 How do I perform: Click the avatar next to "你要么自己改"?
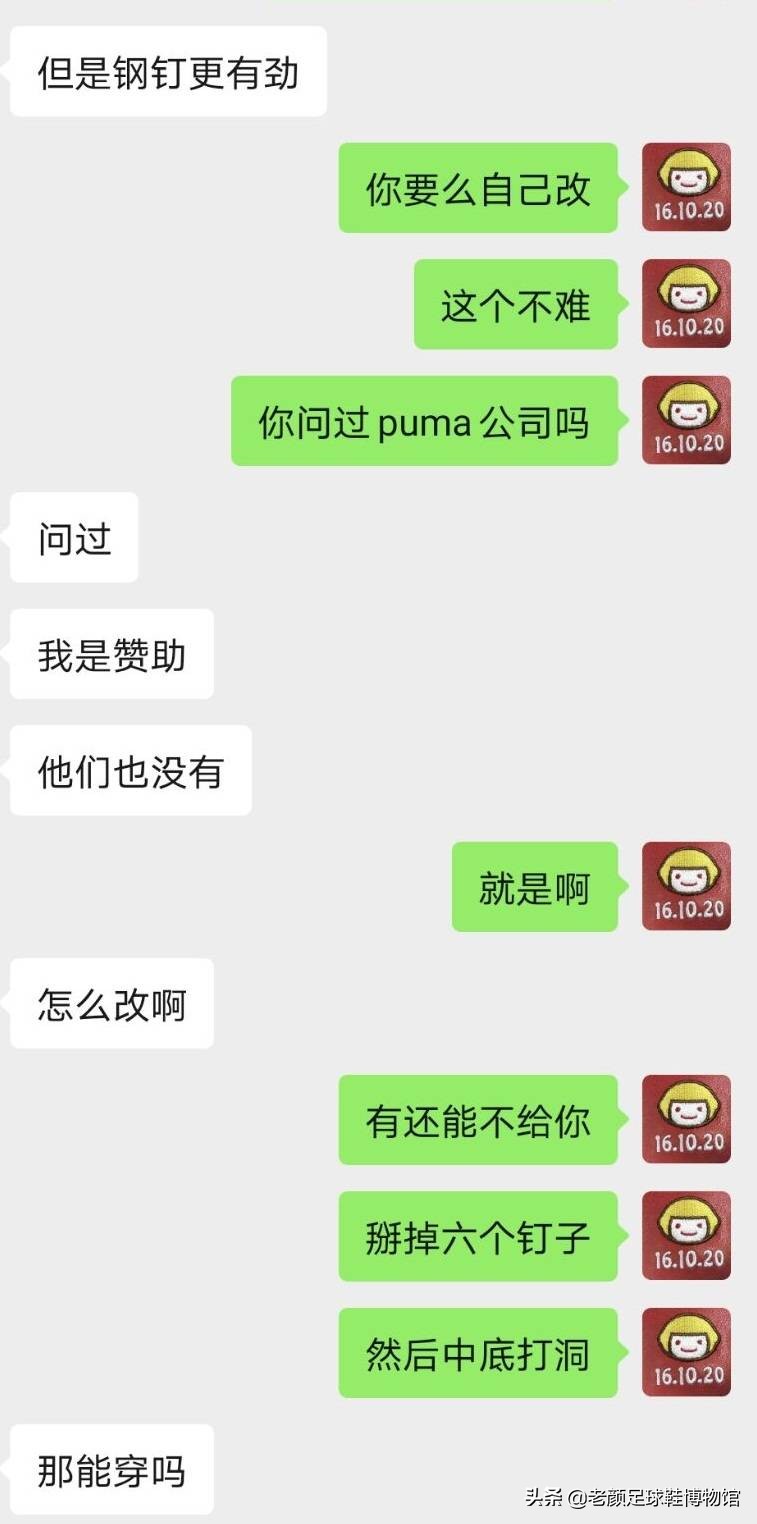click(x=685, y=186)
